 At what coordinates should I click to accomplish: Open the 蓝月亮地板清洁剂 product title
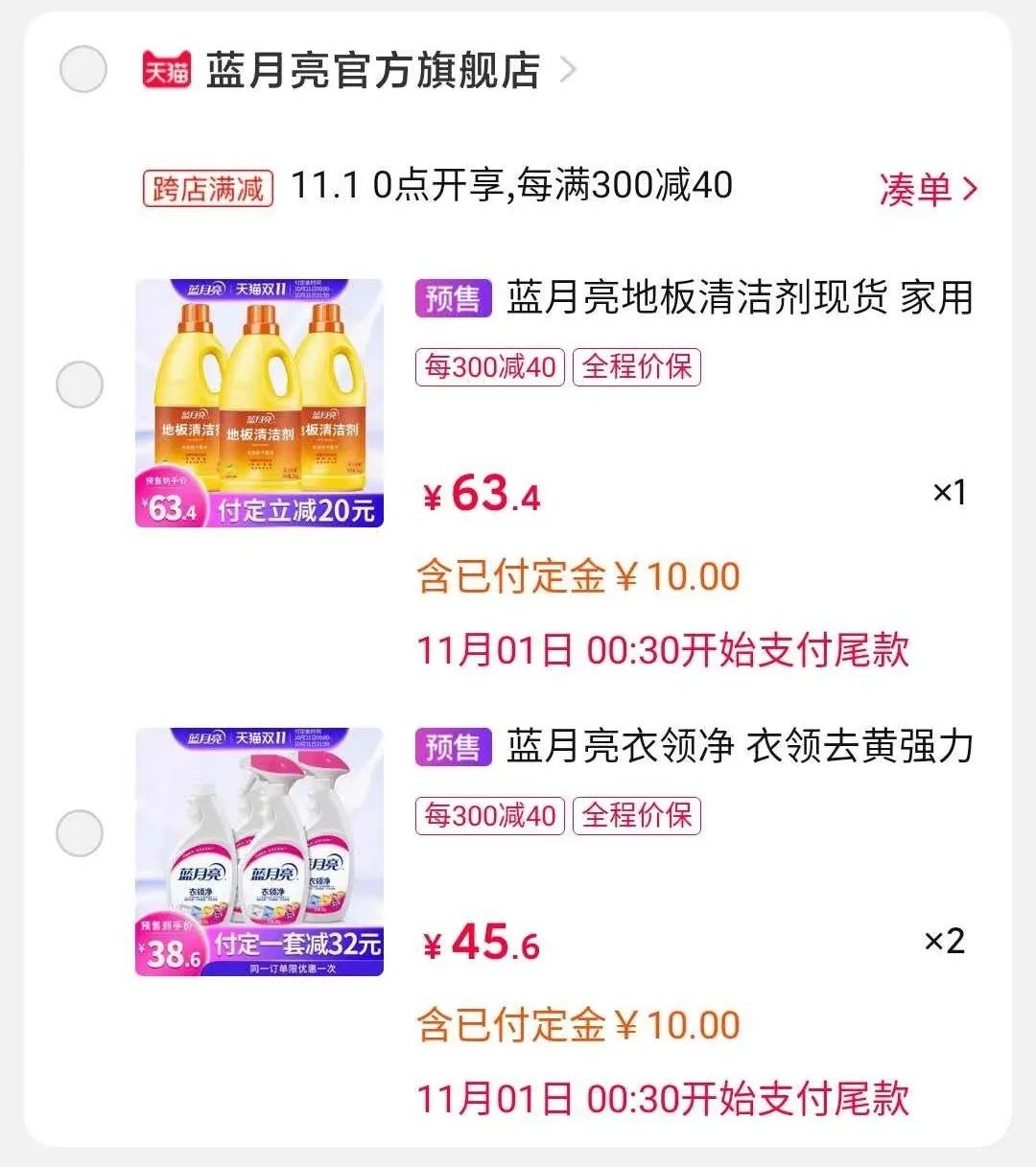pyautogui.click(x=739, y=300)
